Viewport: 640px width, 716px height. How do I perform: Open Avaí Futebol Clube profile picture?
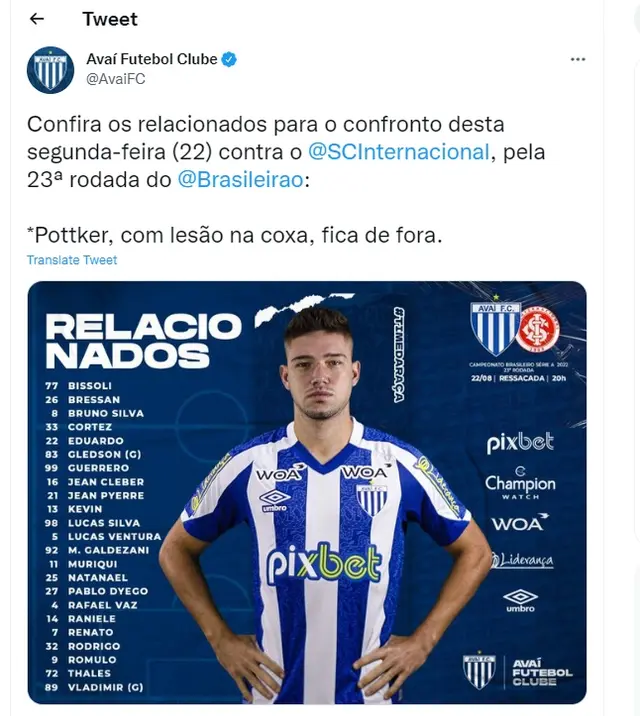(50, 70)
